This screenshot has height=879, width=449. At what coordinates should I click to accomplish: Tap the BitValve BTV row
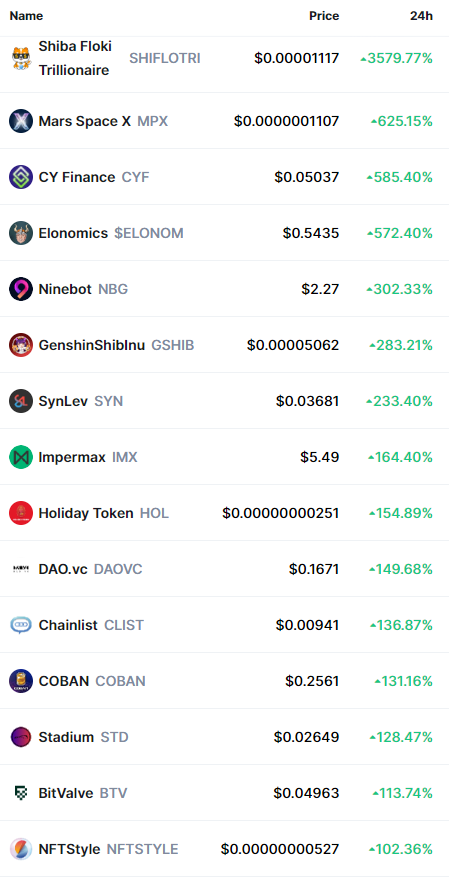coord(224,793)
